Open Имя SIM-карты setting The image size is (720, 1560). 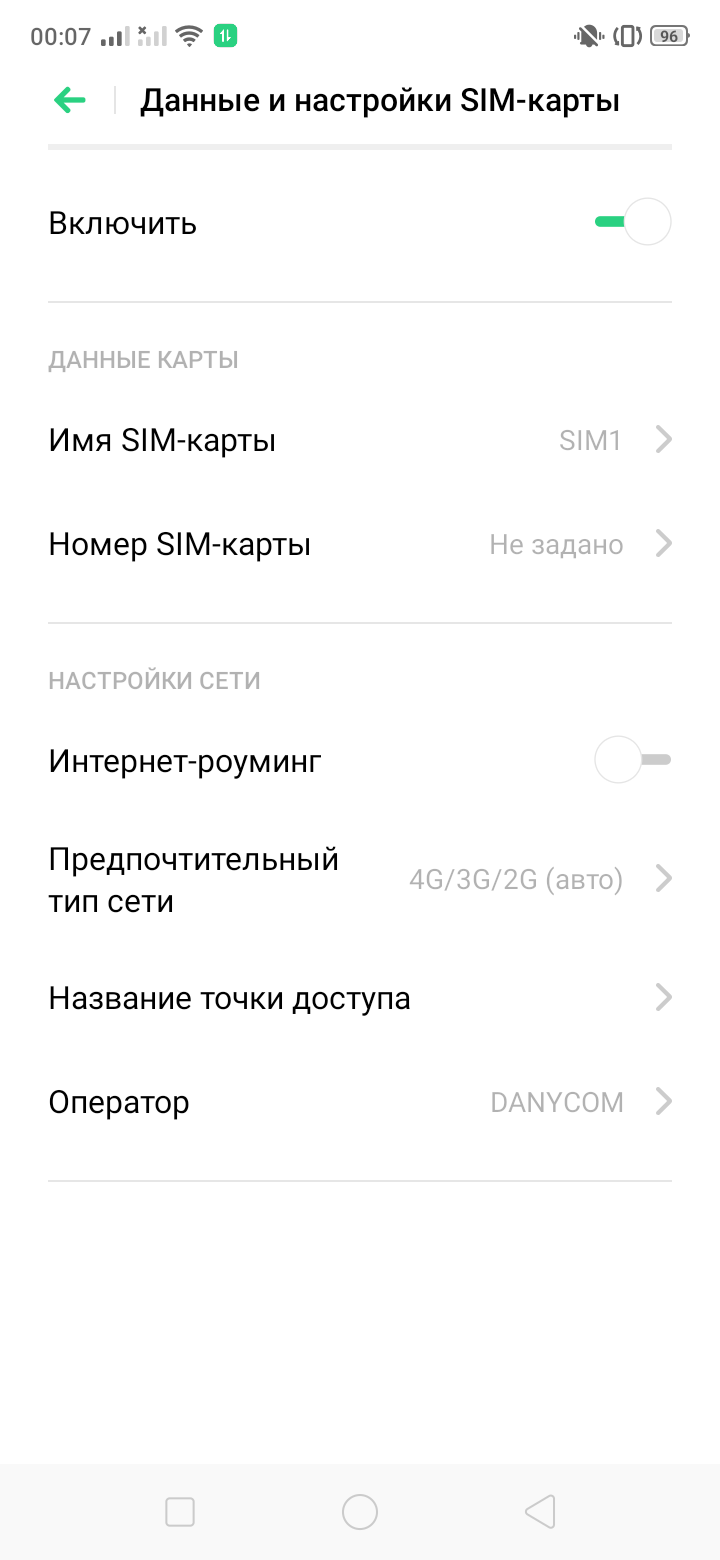360,440
